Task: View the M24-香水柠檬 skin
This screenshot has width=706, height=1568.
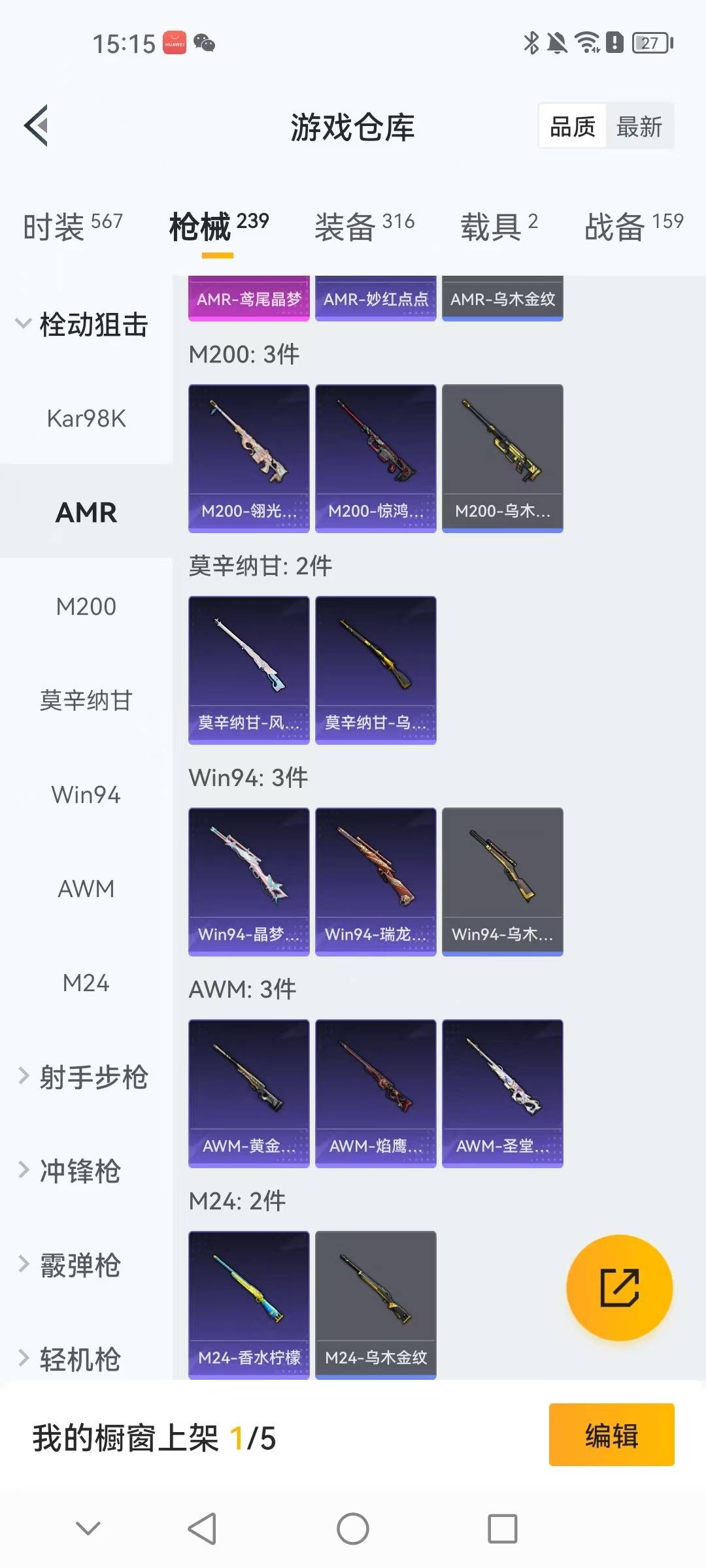Action: [x=248, y=1305]
